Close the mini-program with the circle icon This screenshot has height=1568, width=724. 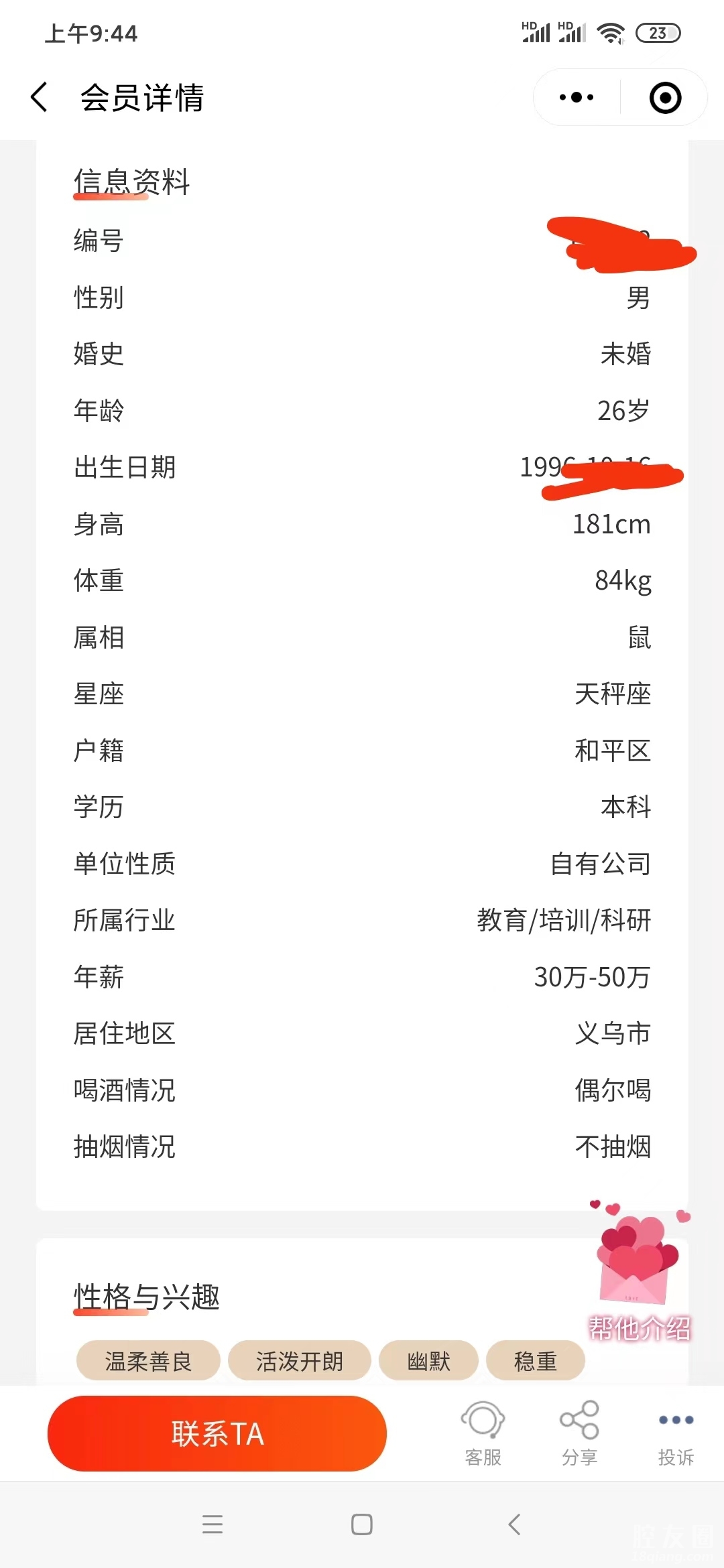(x=665, y=97)
